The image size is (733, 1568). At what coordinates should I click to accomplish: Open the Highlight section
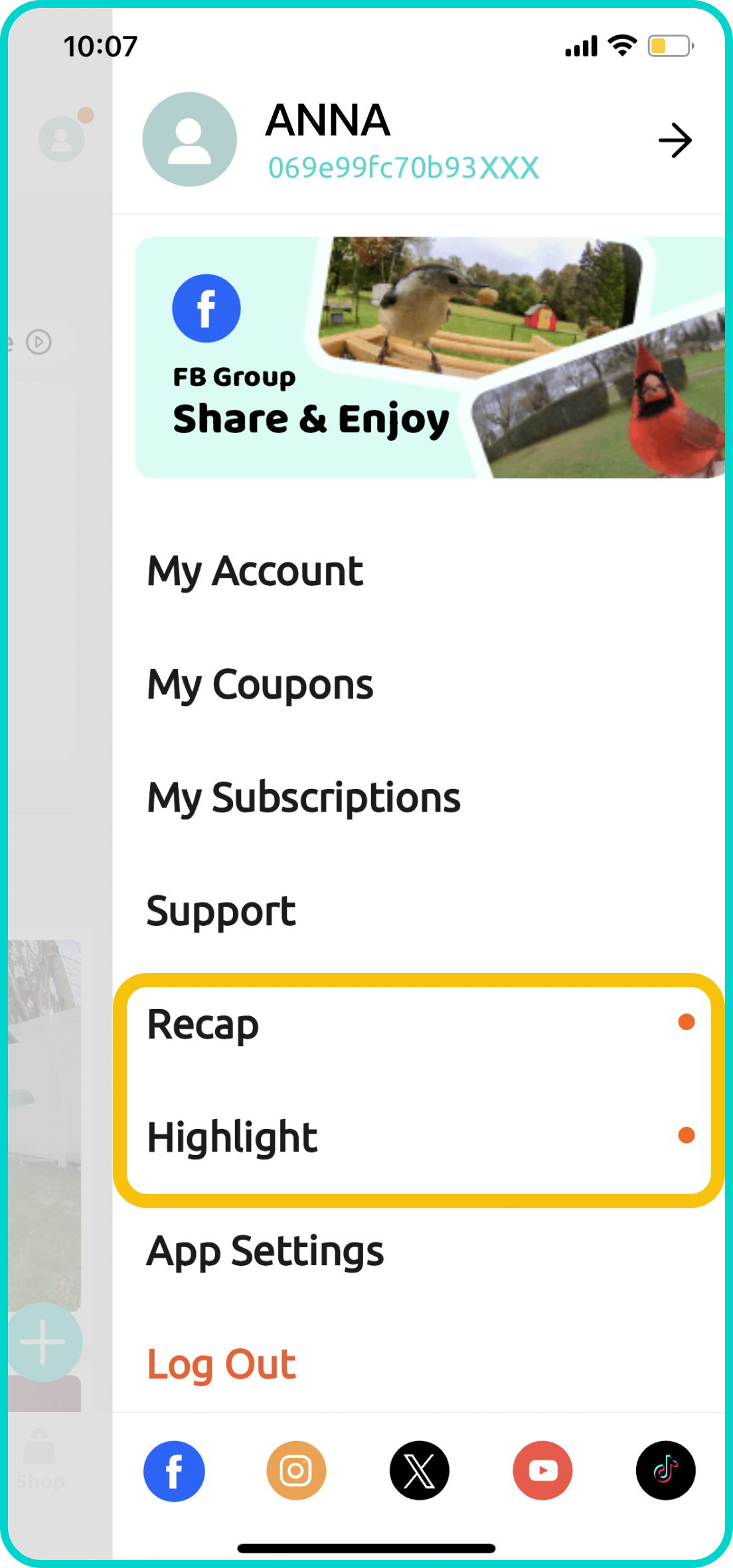[232, 1137]
